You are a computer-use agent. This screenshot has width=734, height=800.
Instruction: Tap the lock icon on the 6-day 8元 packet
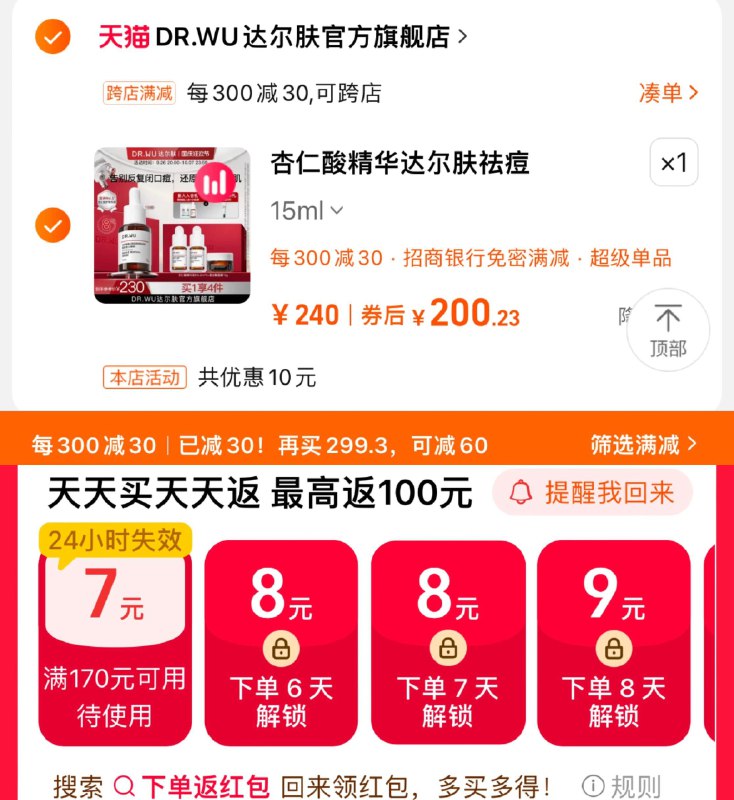click(x=280, y=648)
